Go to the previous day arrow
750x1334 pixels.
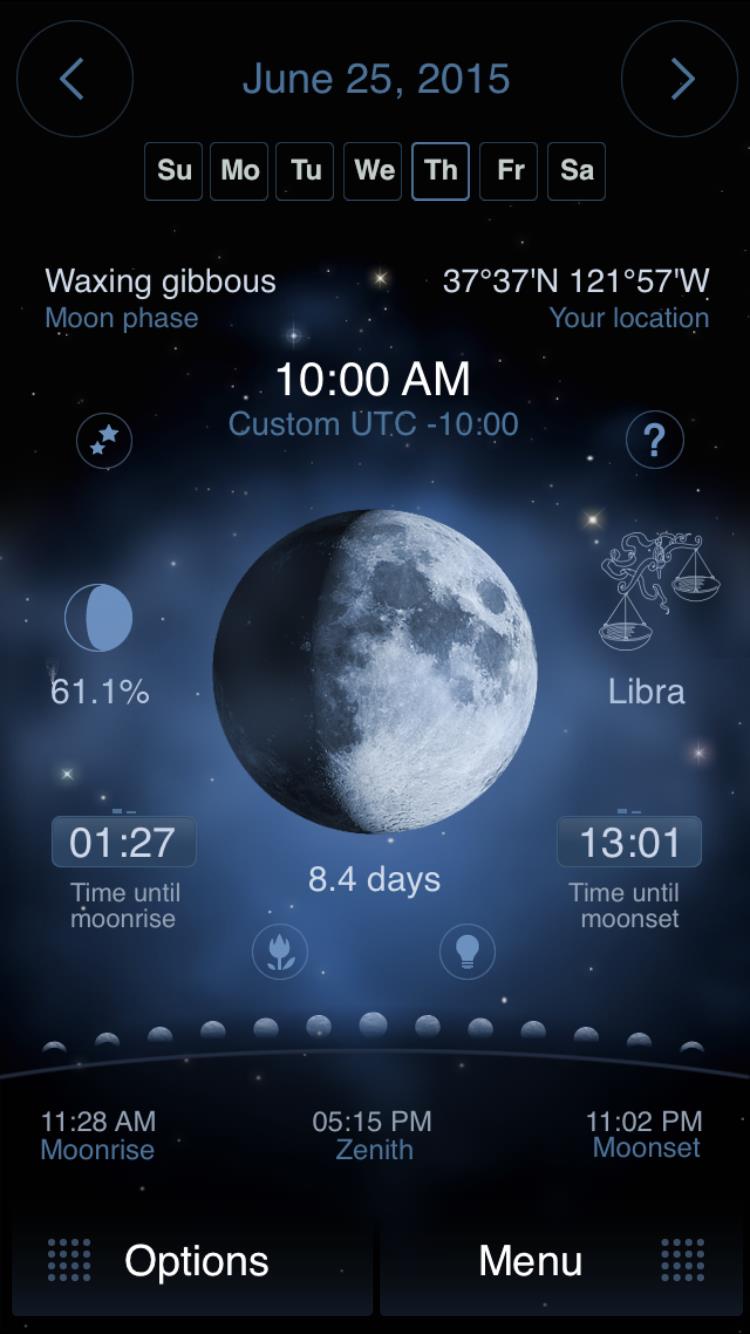click(75, 79)
